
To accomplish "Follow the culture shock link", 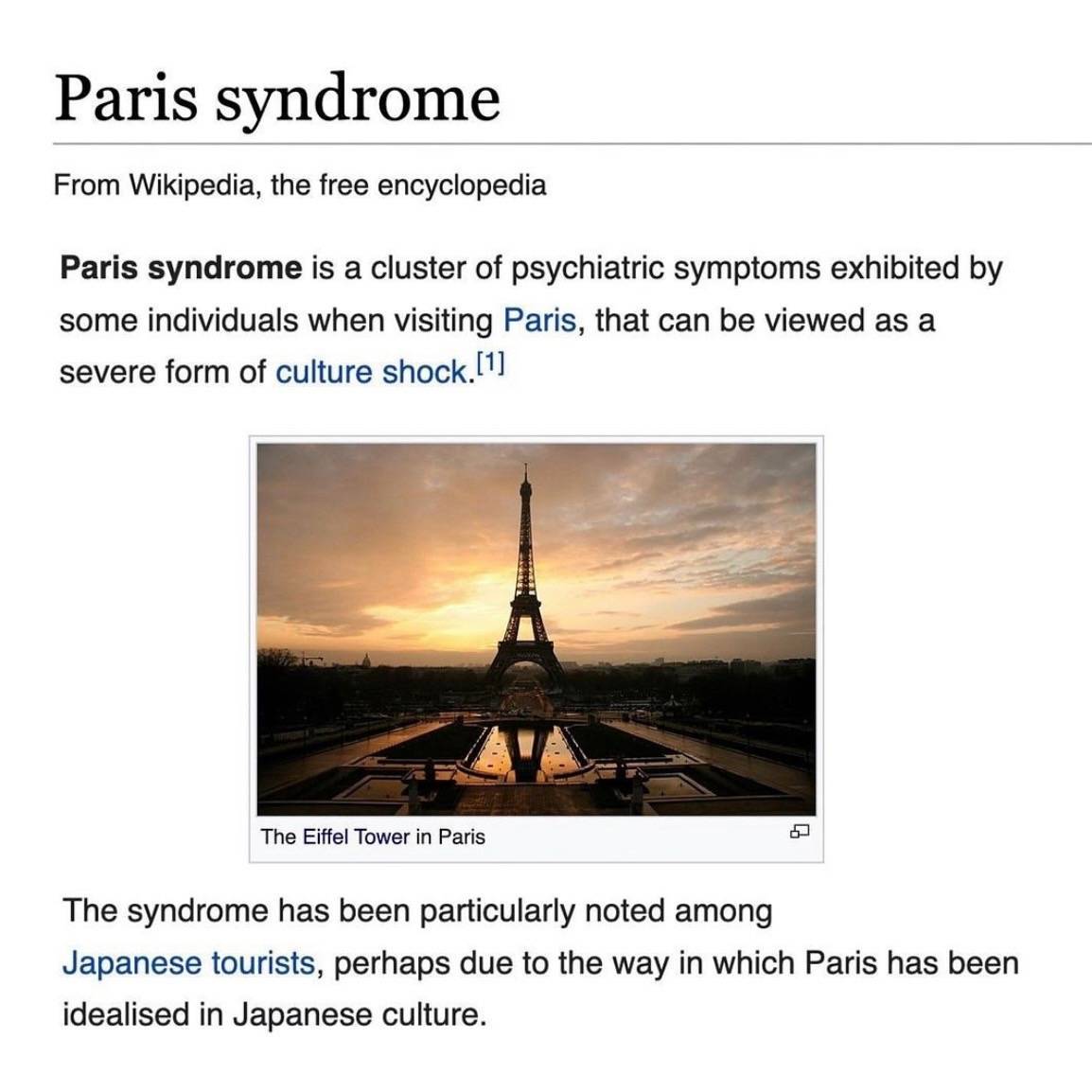I will (371, 372).
